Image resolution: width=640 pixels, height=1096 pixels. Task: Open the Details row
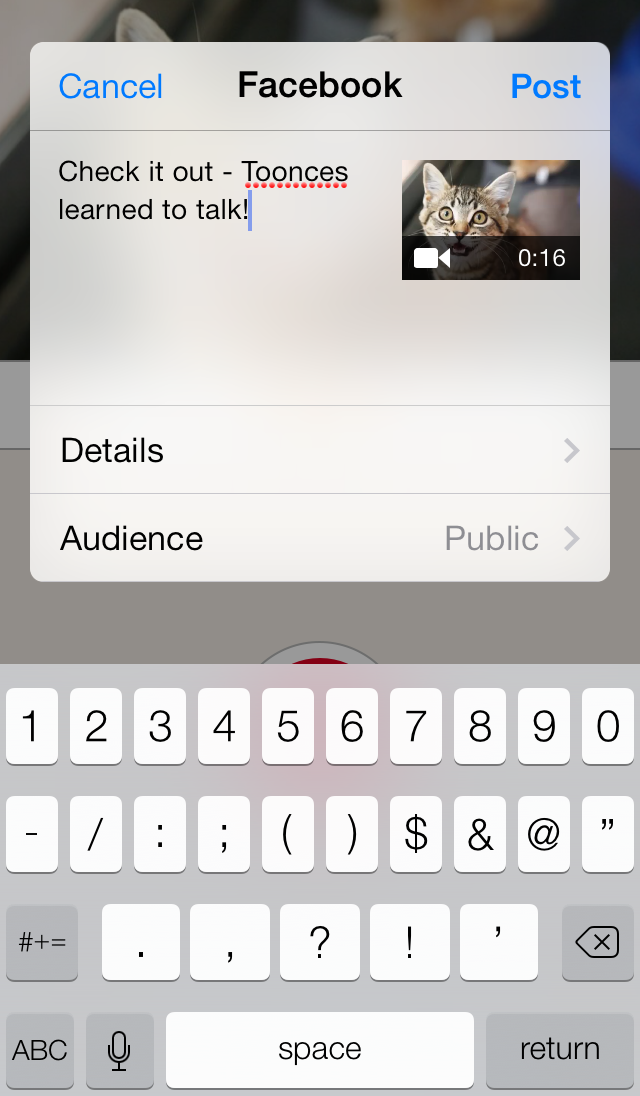[x=320, y=450]
